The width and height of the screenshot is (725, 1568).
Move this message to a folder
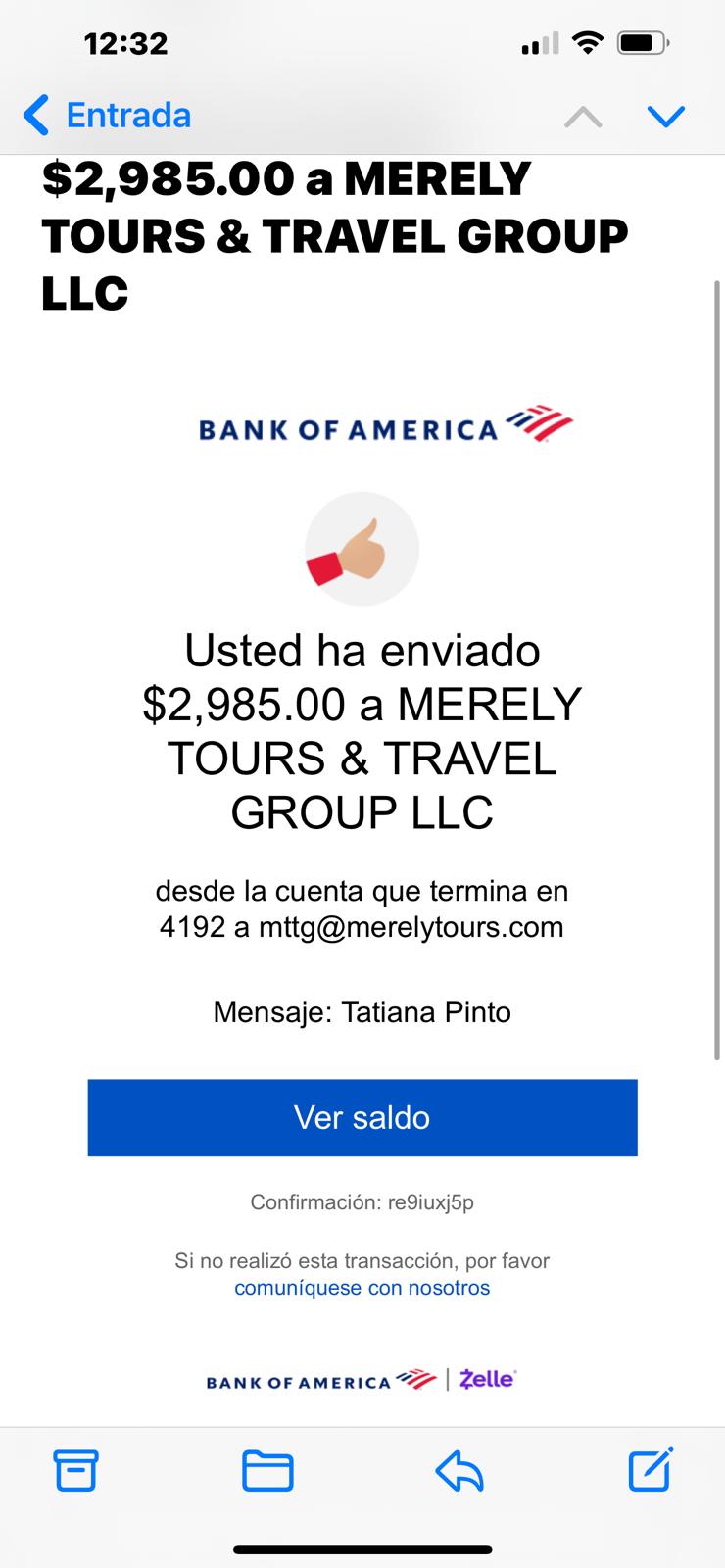click(x=267, y=1470)
